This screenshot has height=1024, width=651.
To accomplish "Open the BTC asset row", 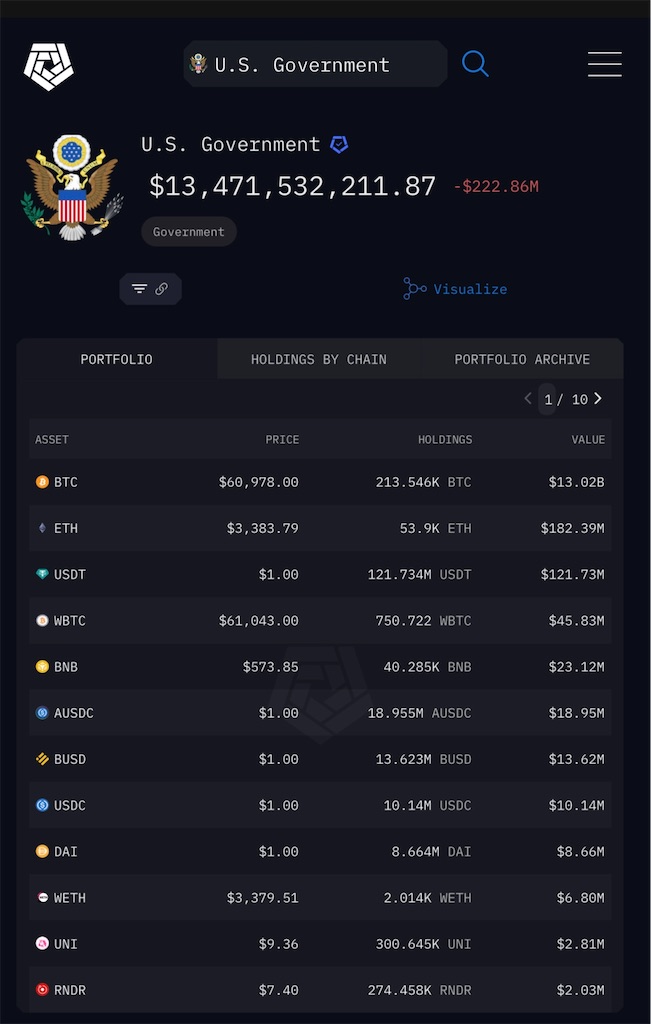I will [x=320, y=482].
